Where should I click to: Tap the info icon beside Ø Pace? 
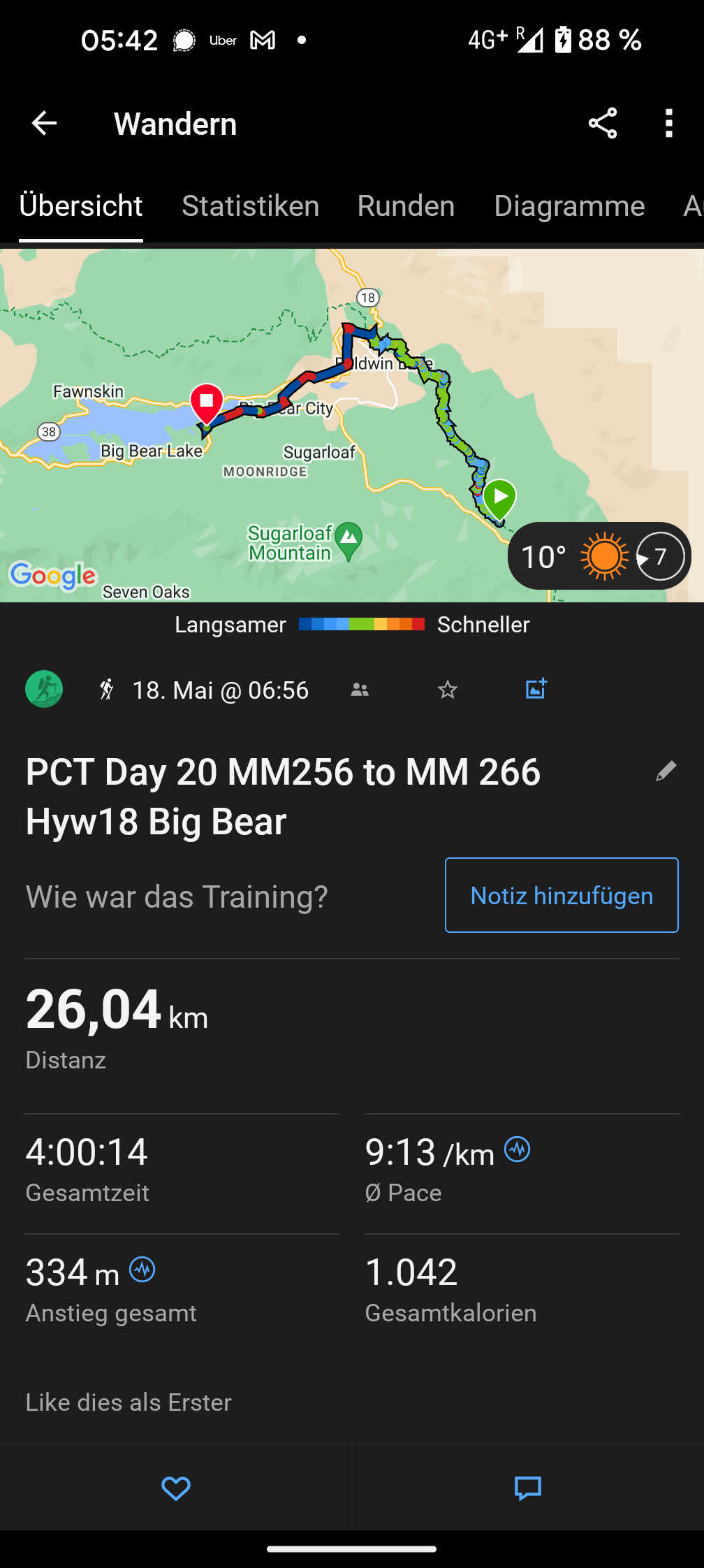pyautogui.click(x=518, y=1149)
